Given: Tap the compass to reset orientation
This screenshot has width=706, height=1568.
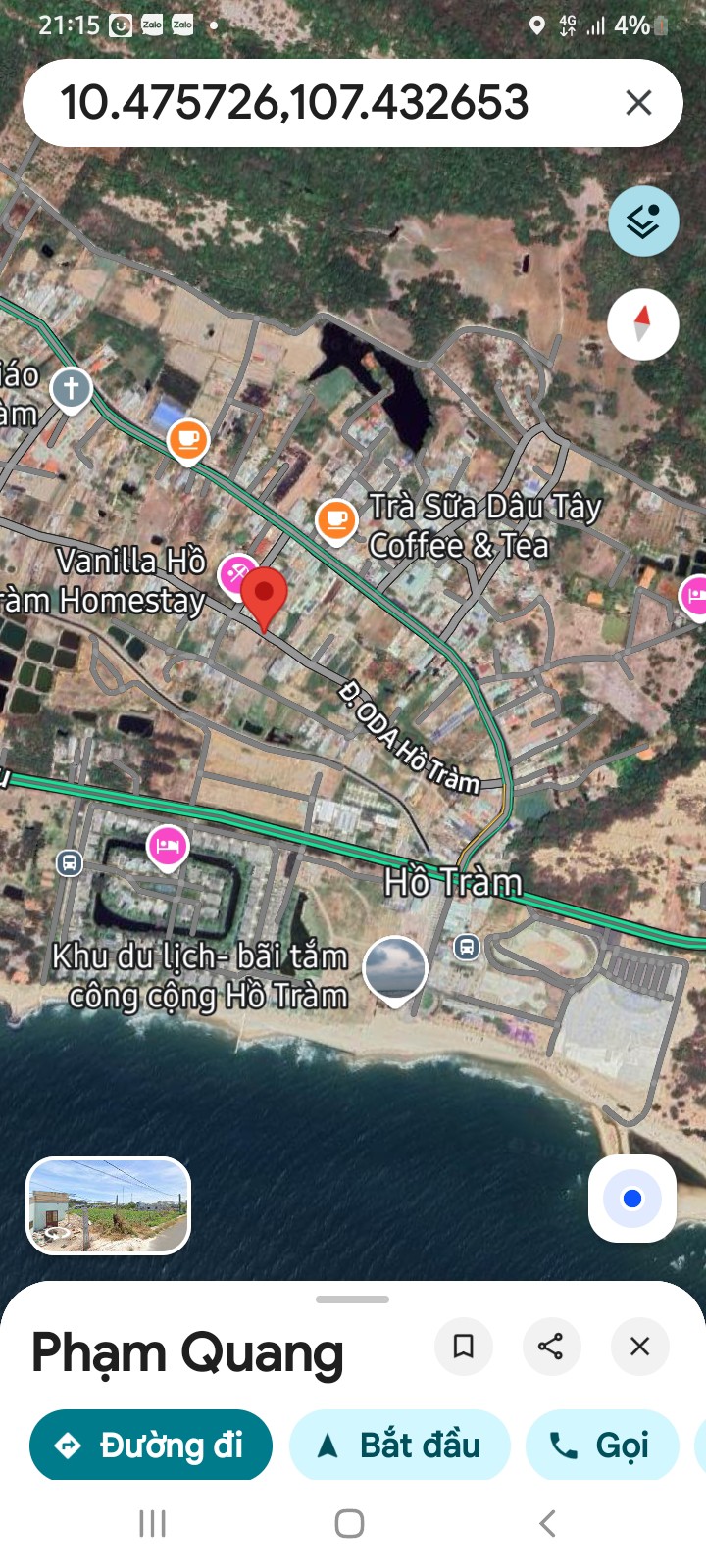Looking at the screenshot, I should pos(643,324).
